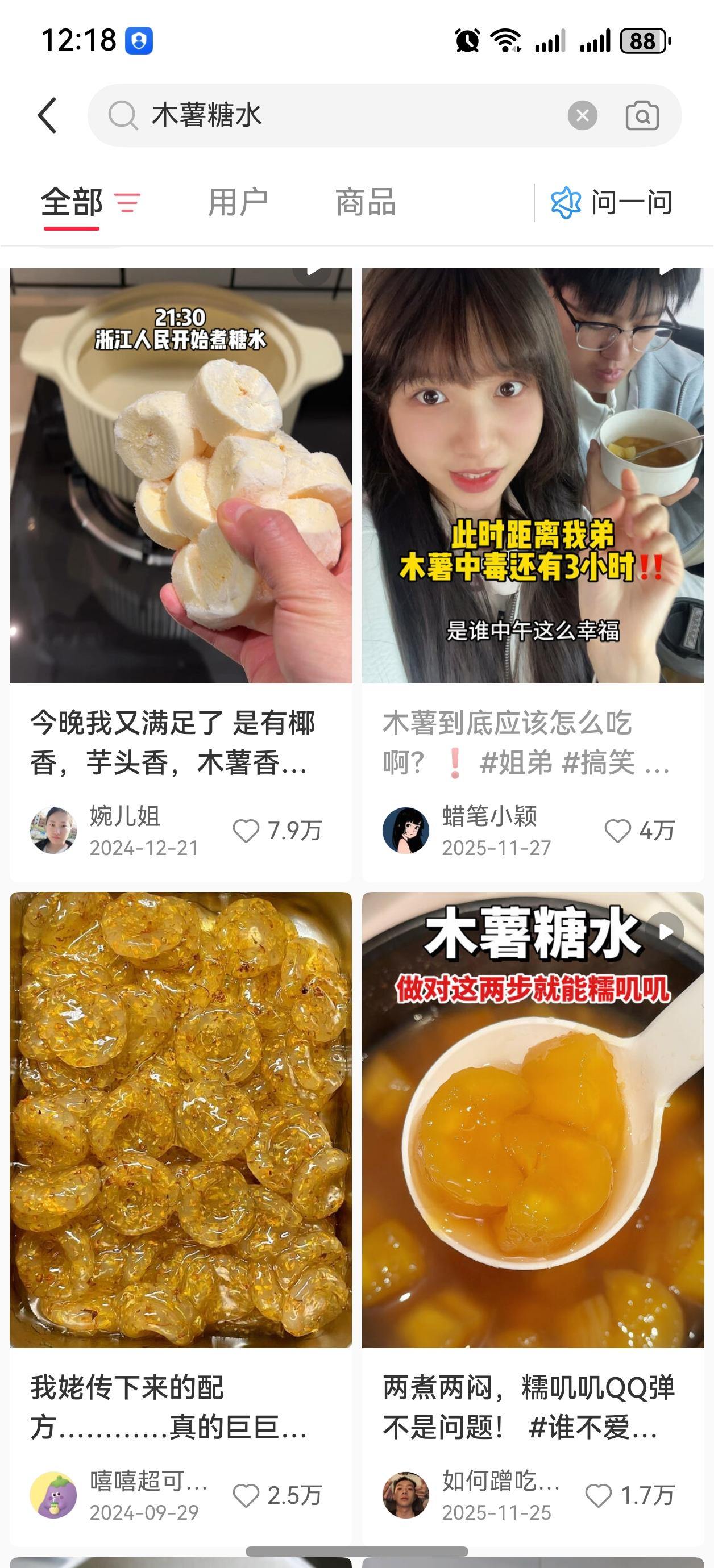Like 婉儿姐's post with 7.9万 likes
The width and height of the screenshot is (714, 1568).
[246, 831]
